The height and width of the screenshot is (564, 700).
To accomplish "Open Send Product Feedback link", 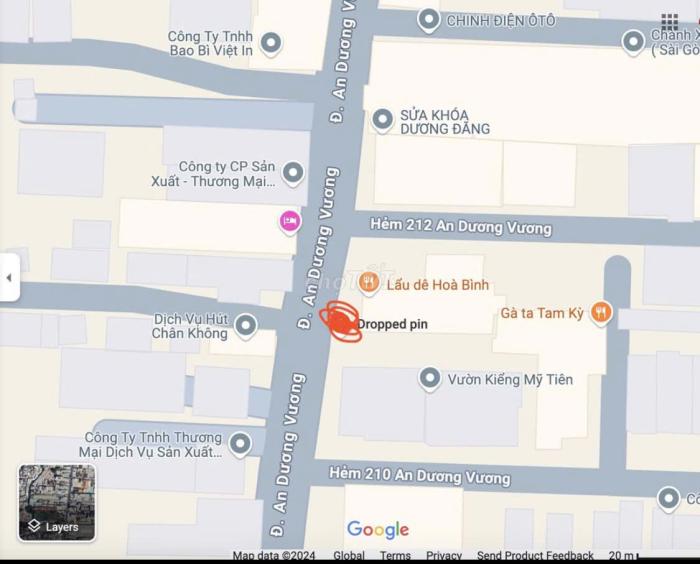I will click(x=535, y=556).
